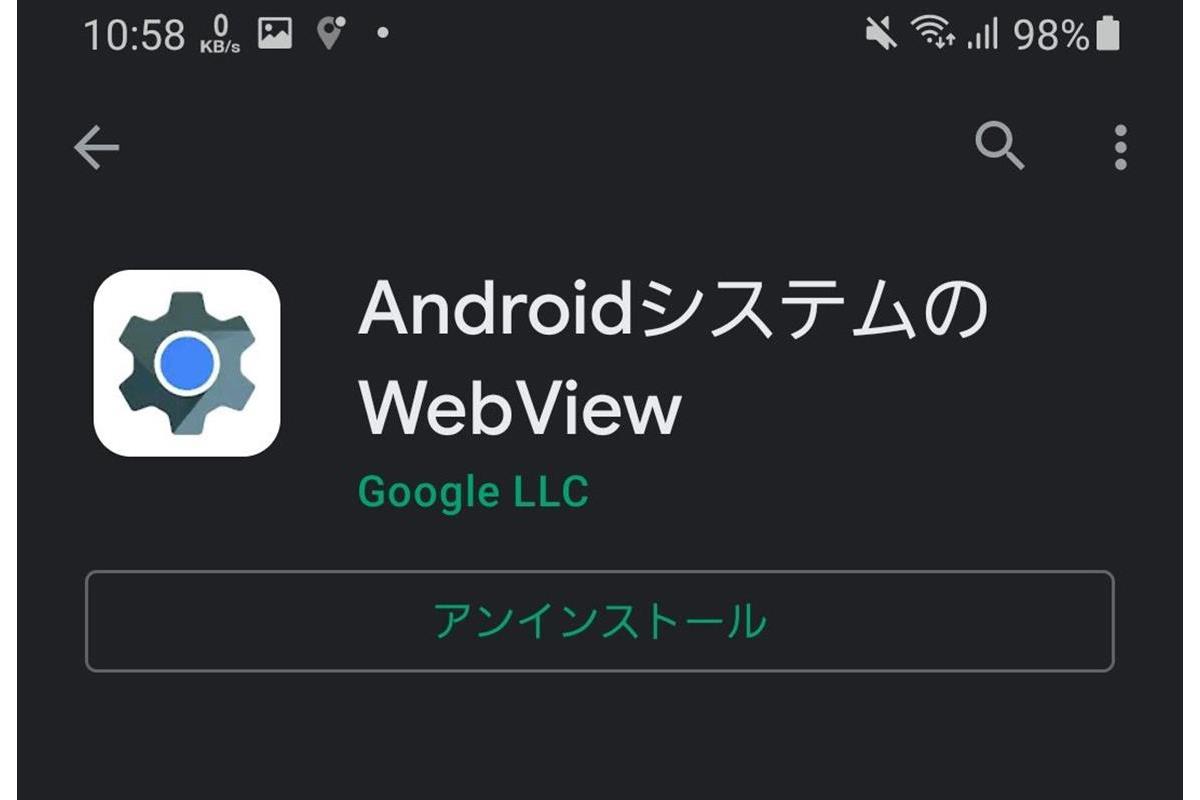Open the Google LLC developer page
The image size is (1200, 800).
pyautogui.click(x=473, y=492)
